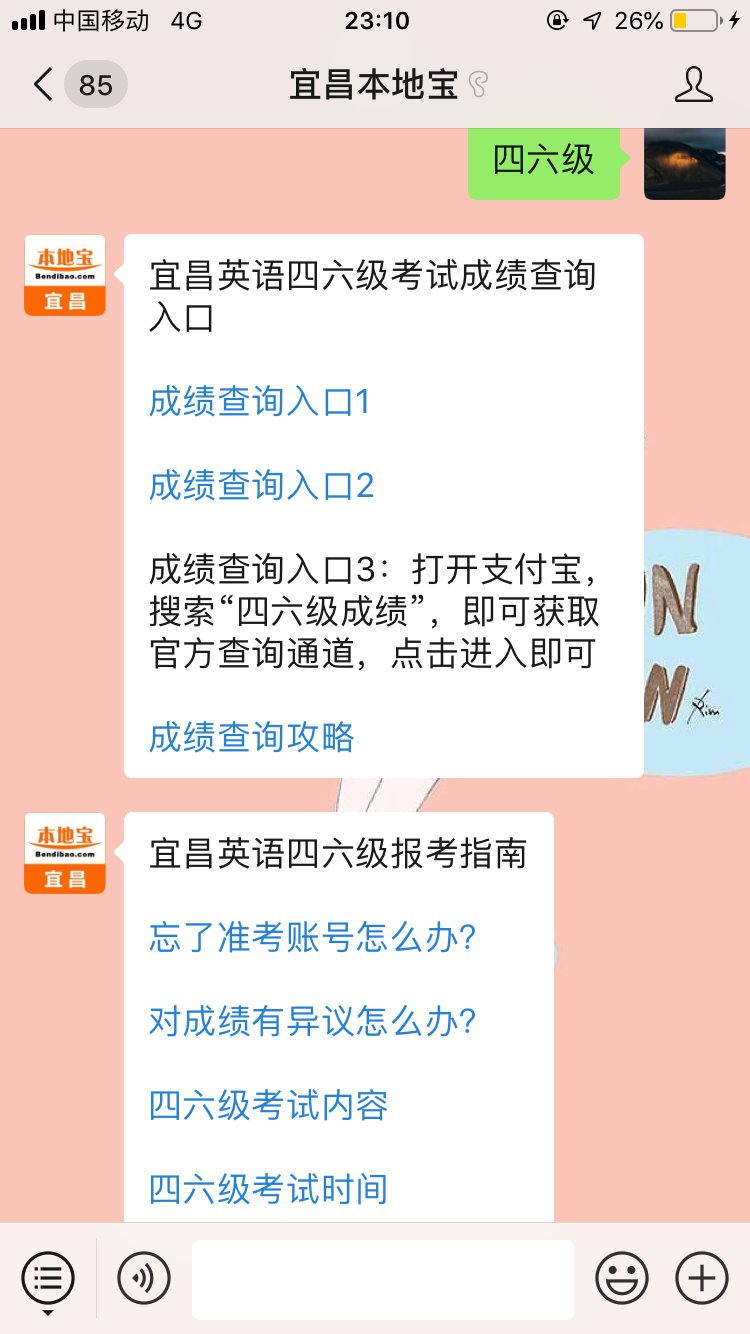750x1334 pixels.
Task: Open the 四六级考试时间 link
Action: click(268, 1190)
